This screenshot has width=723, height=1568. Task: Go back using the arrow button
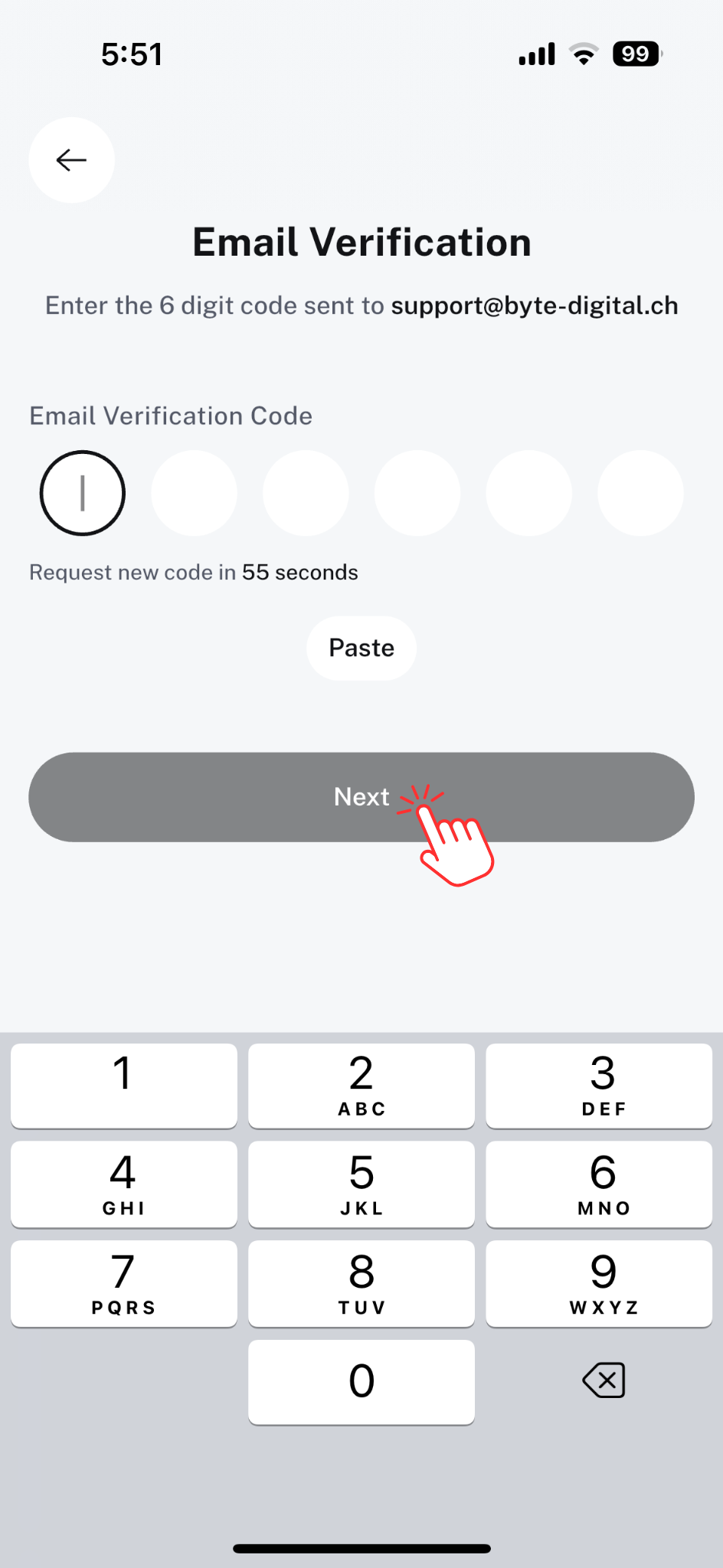[x=72, y=160]
